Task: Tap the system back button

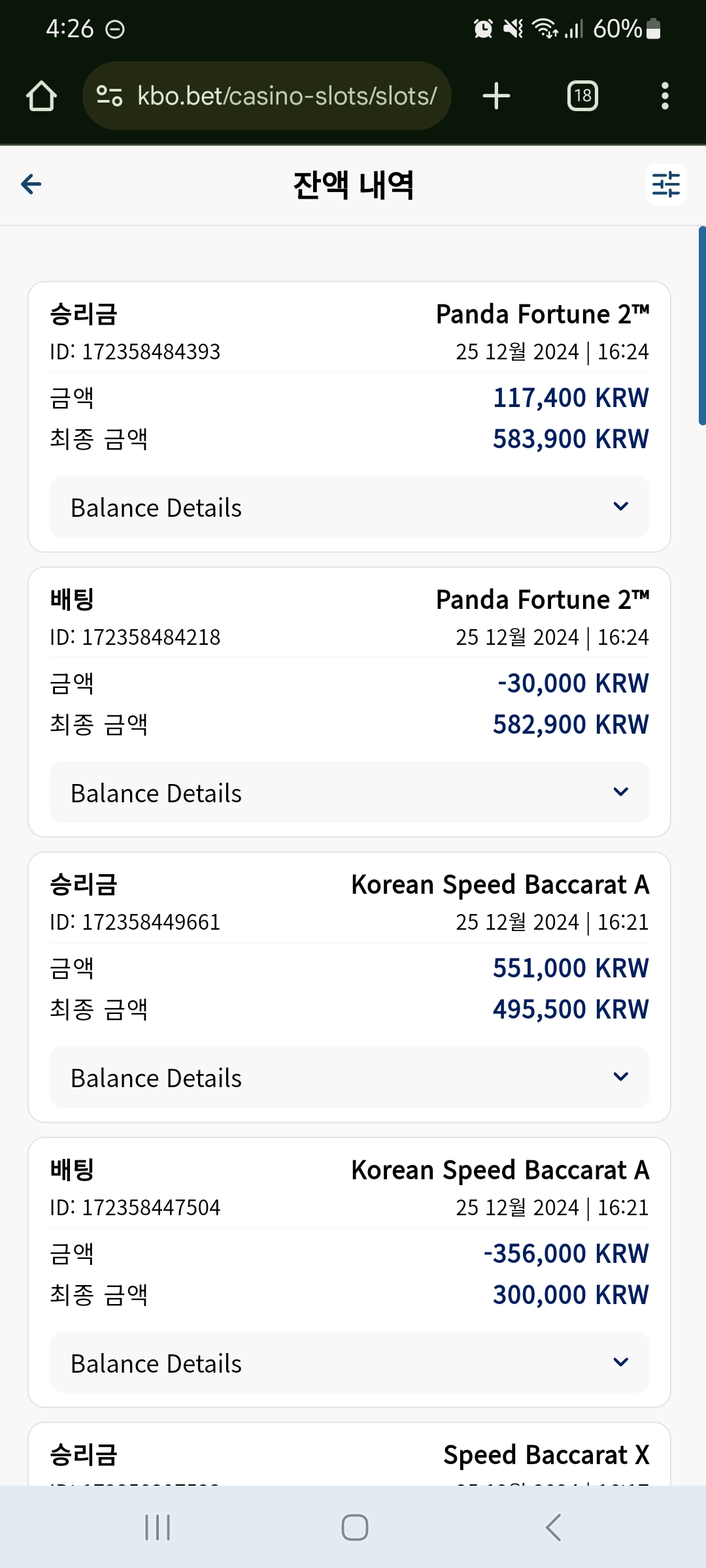Action: [553, 1527]
